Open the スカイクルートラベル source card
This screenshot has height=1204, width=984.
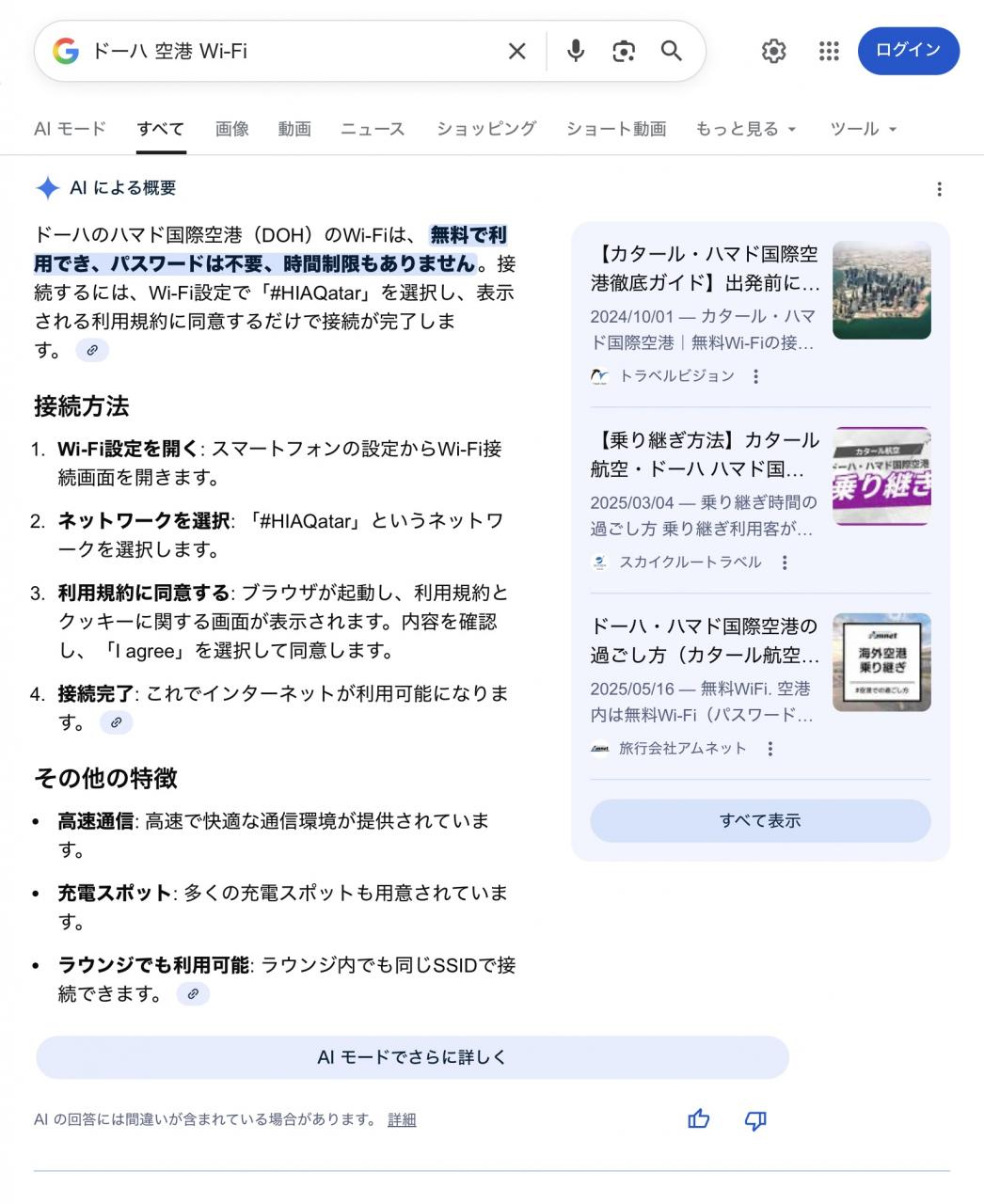pos(760,500)
